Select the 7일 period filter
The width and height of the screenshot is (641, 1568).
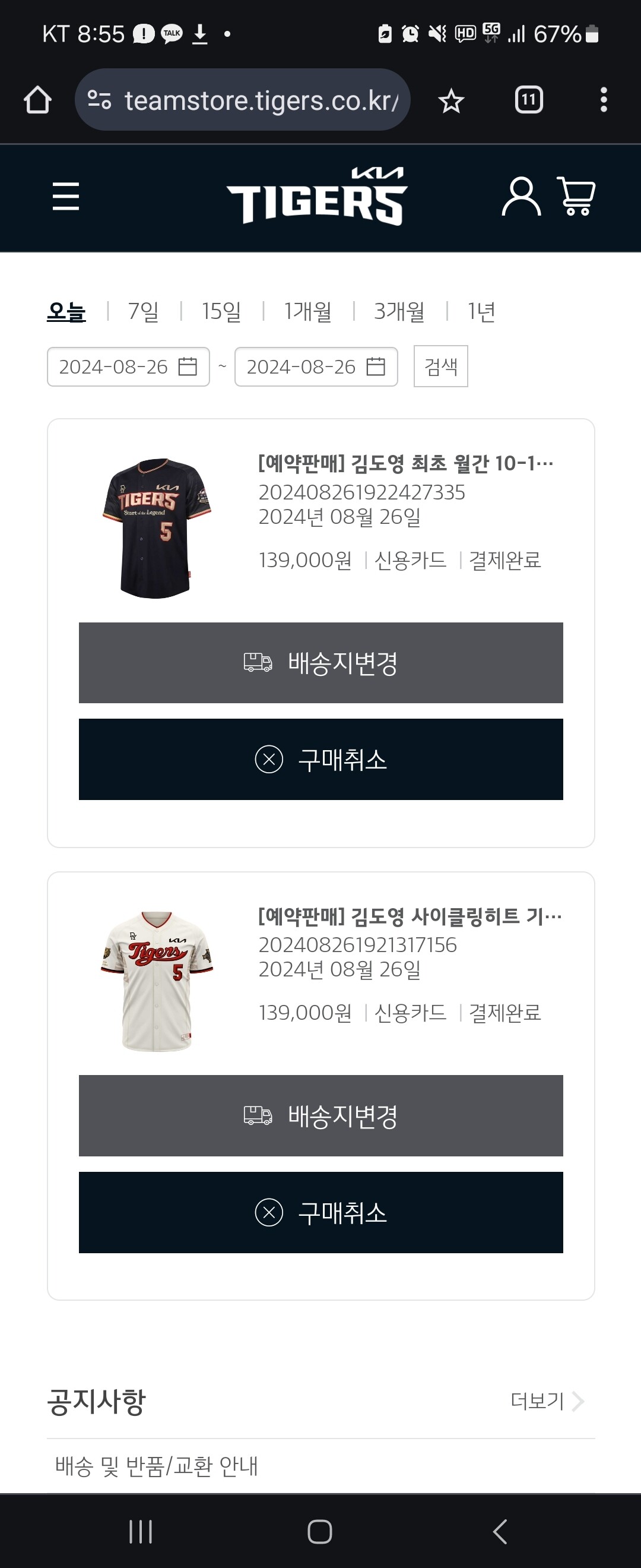click(x=143, y=312)
